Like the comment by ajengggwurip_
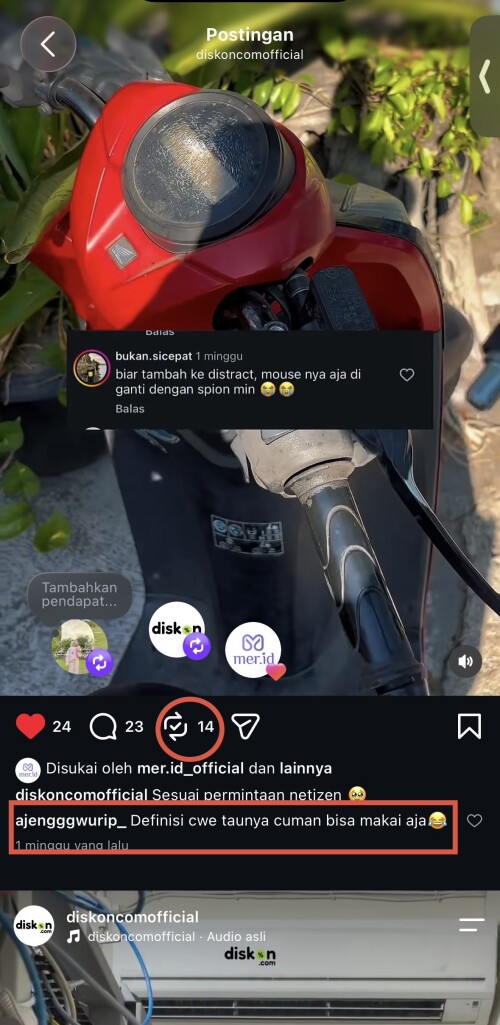This screenshot has width=500, height=1025. click(475, 820)
